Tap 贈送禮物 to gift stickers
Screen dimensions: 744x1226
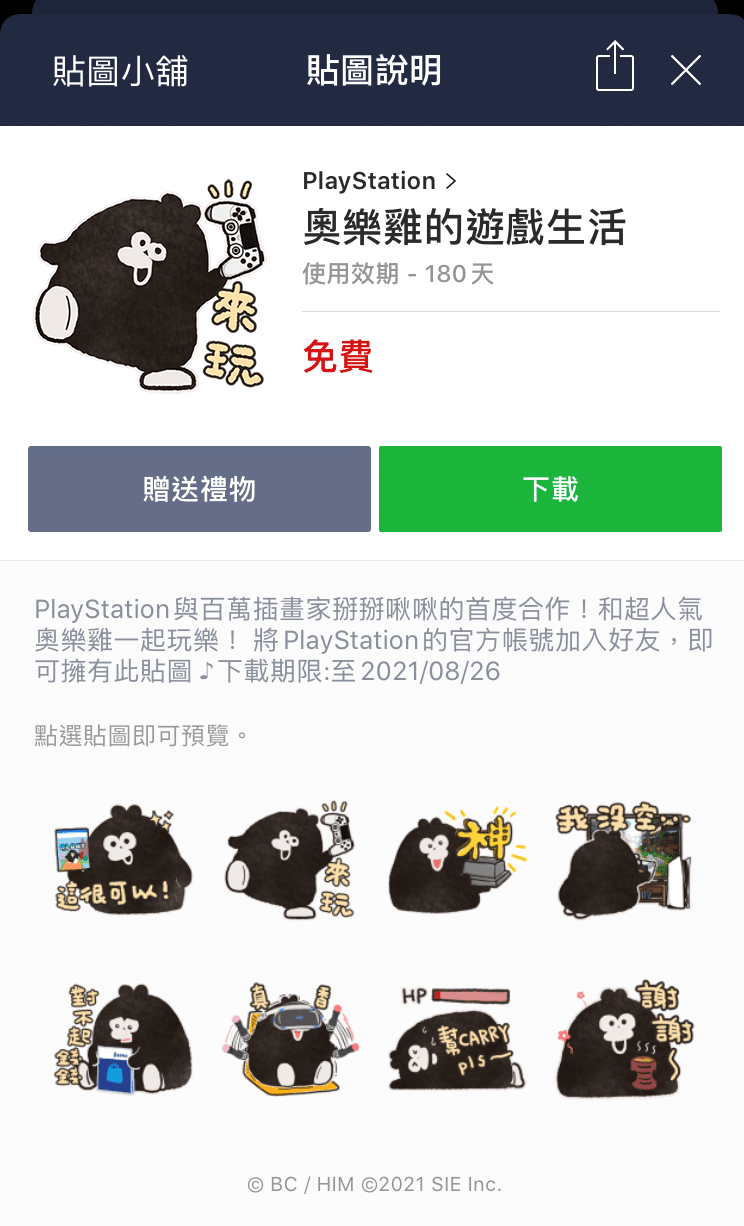pyautogui.click(x=199, y=489)
